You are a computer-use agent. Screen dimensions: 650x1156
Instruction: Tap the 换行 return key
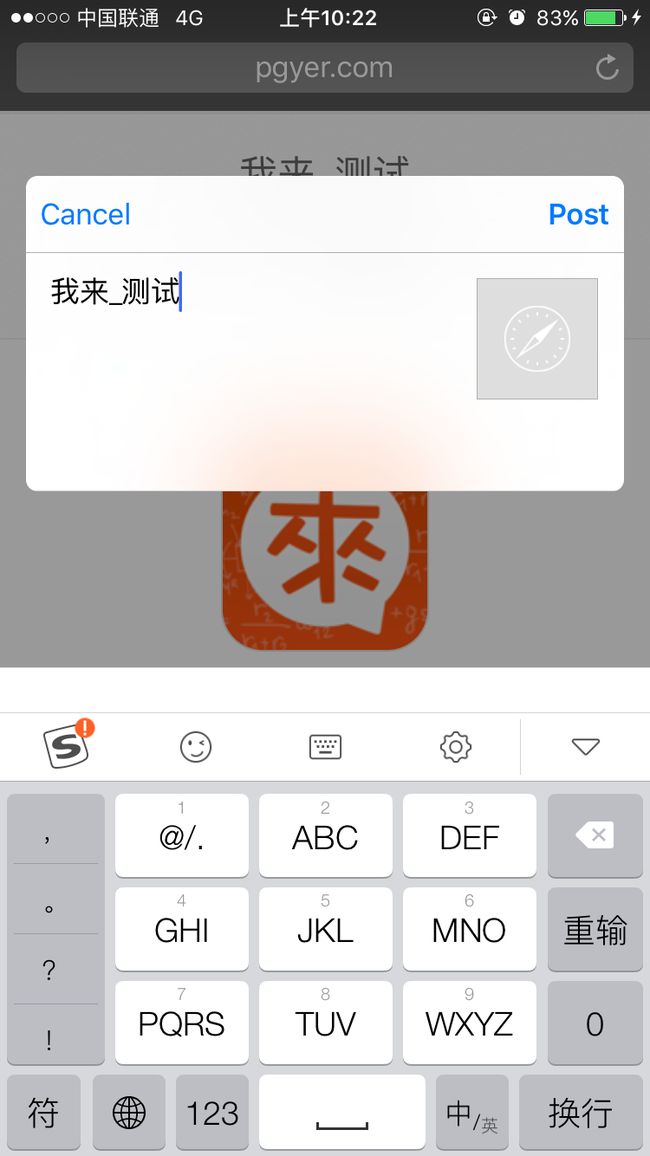581,1112
